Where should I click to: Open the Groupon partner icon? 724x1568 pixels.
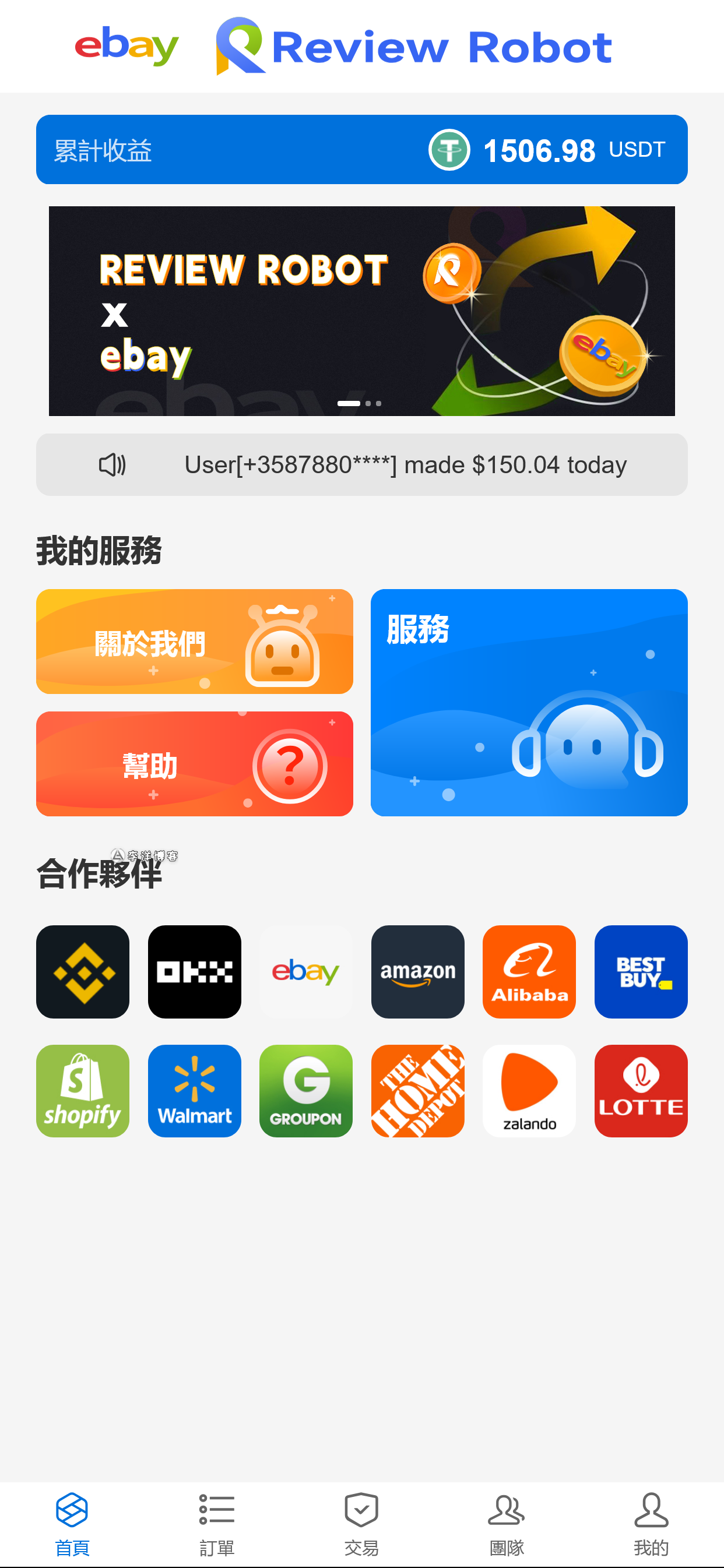[305, 1091]
